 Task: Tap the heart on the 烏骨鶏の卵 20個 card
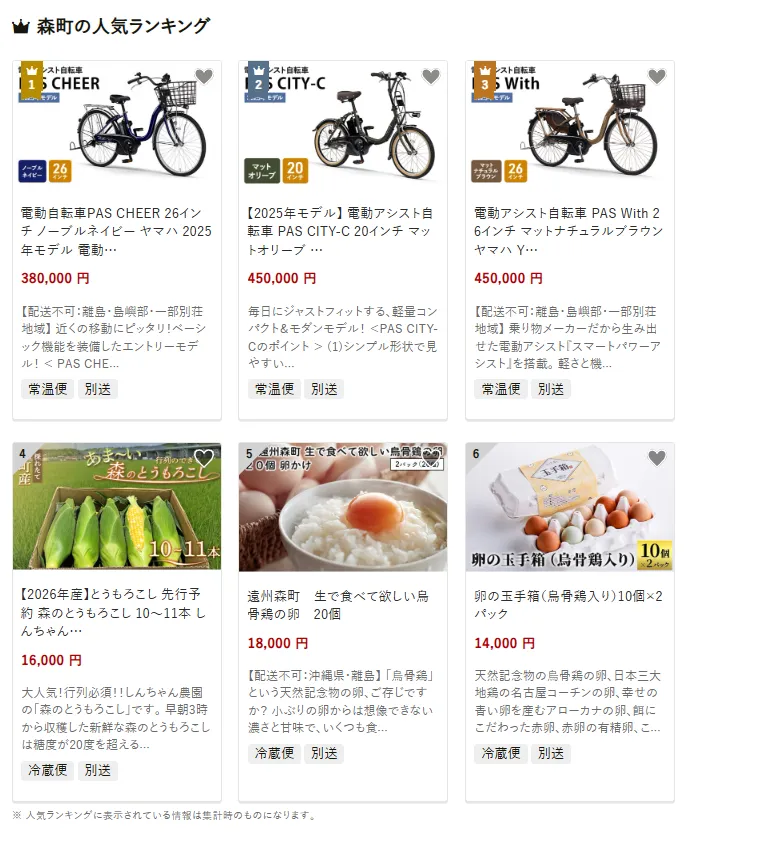tap(431, 458)
